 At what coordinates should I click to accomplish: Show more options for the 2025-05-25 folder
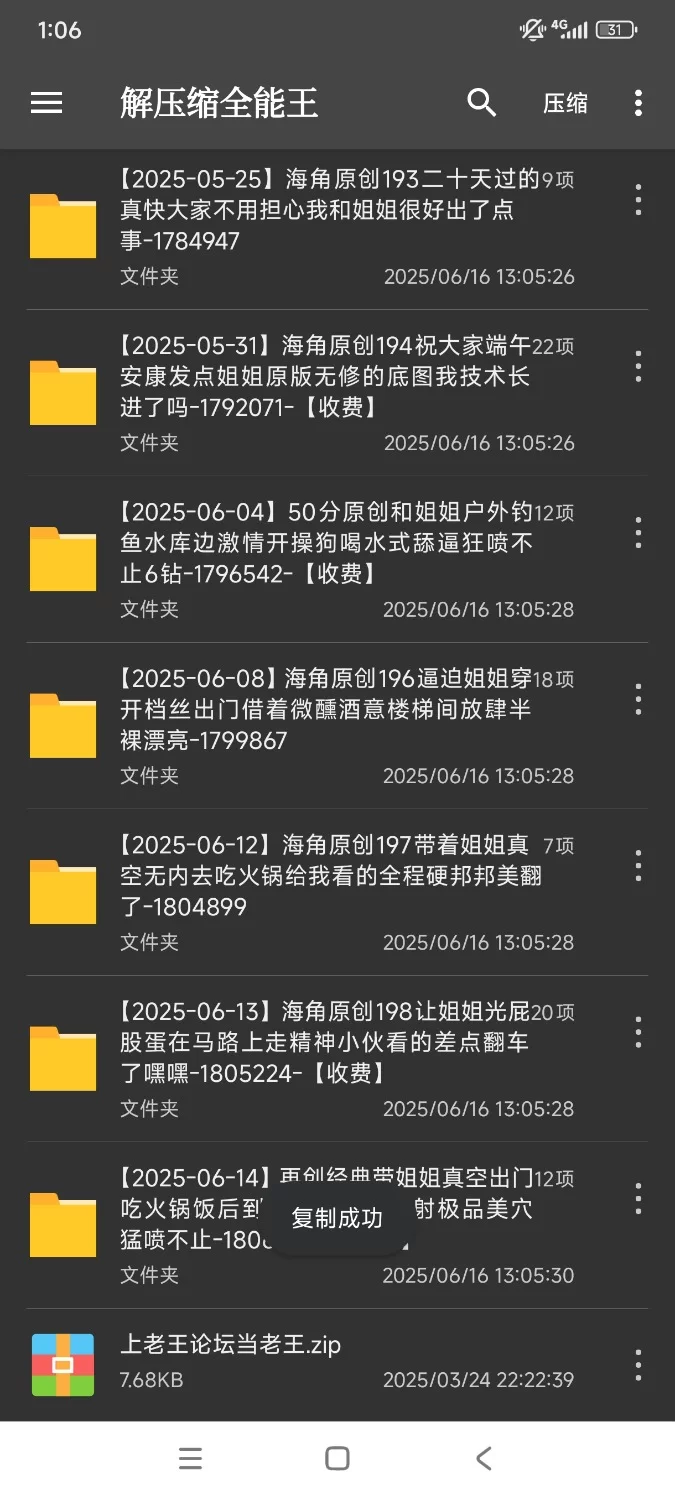click(638, 200)
